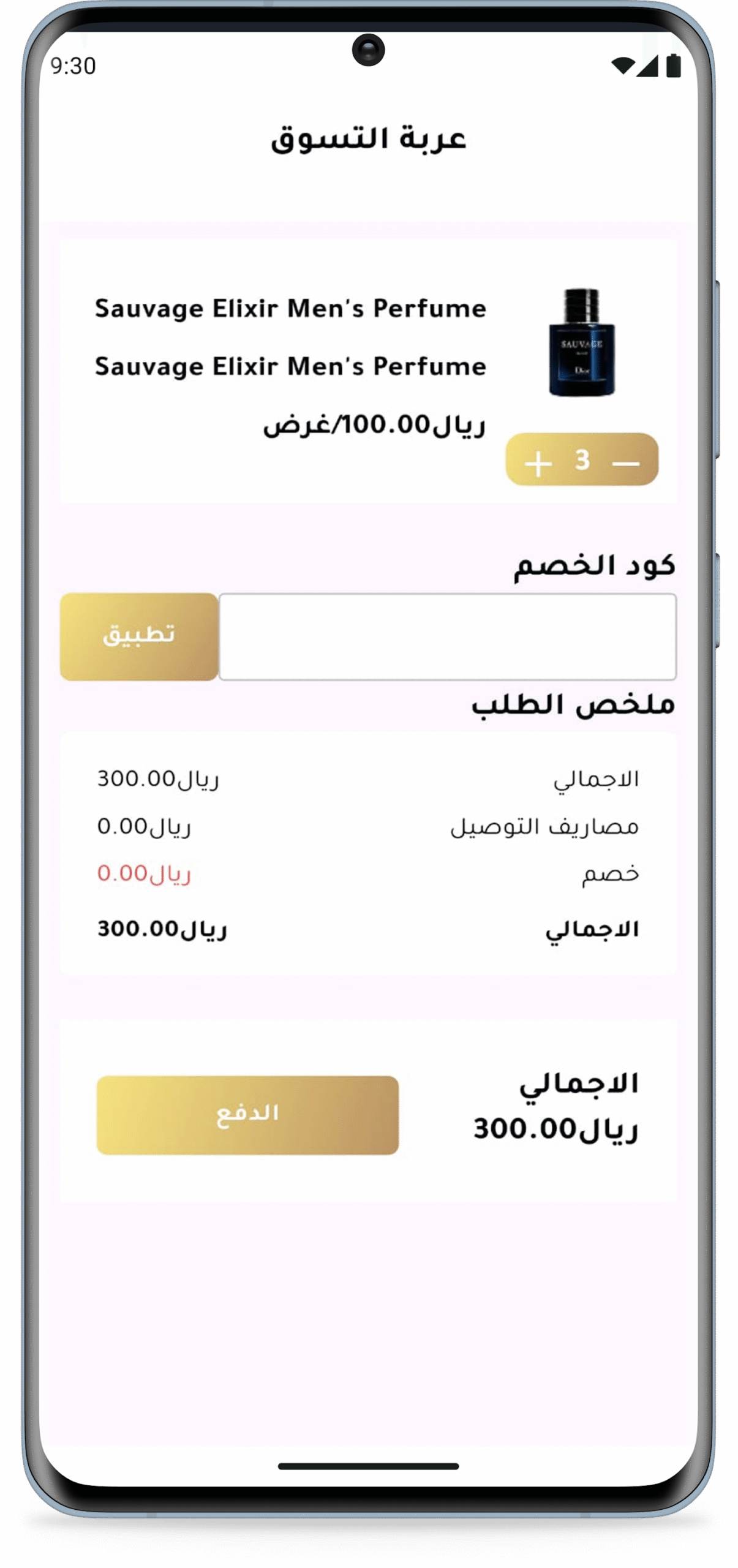Proceed to payment with the الدفع button
This screenshot has width=738, height=1568.
[247, 1114]
